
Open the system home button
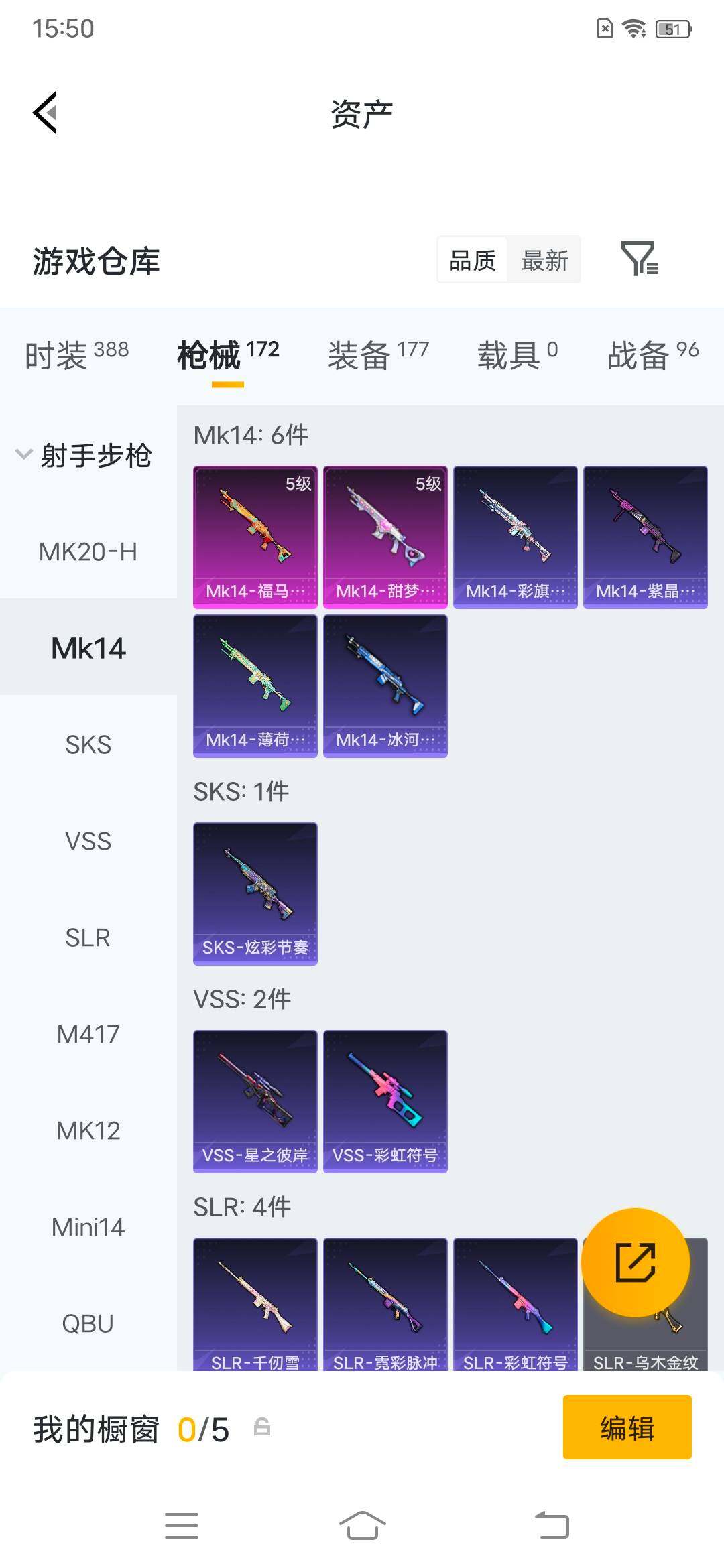[362, 1526]
